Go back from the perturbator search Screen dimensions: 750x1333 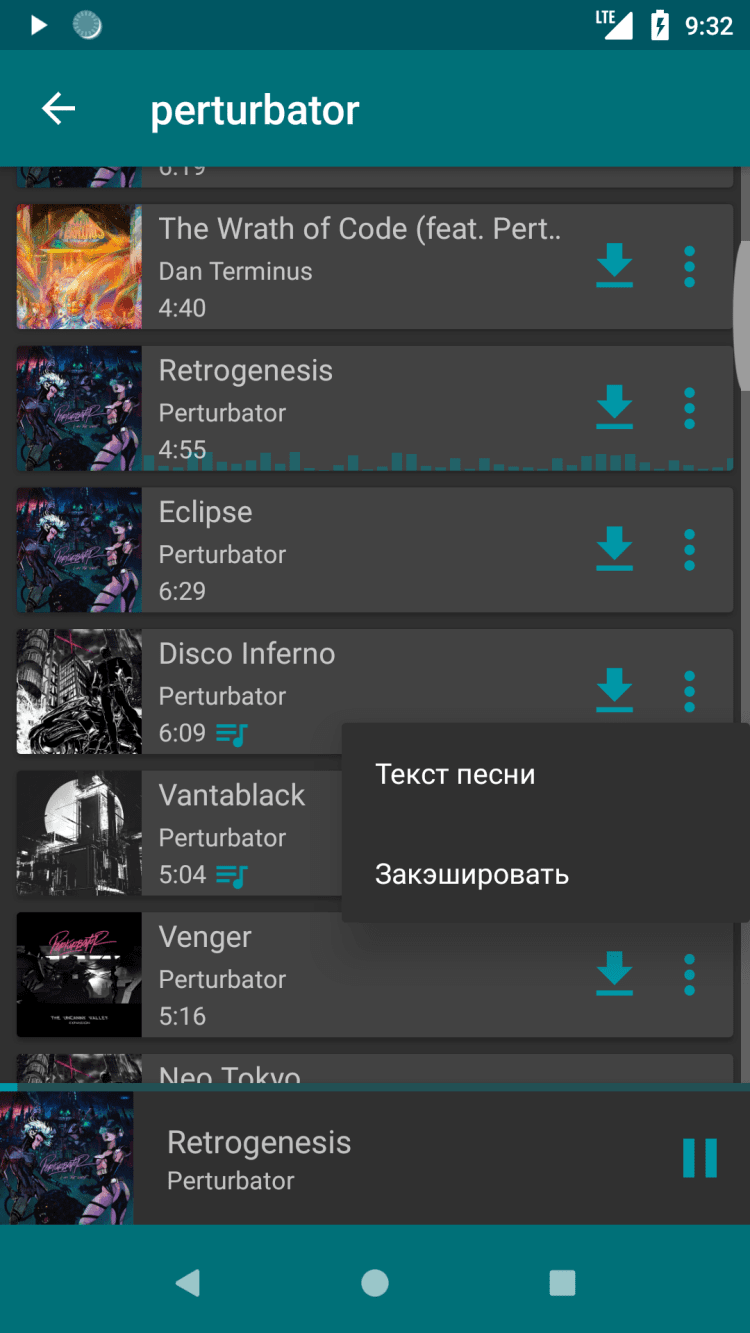click(58, 109)
